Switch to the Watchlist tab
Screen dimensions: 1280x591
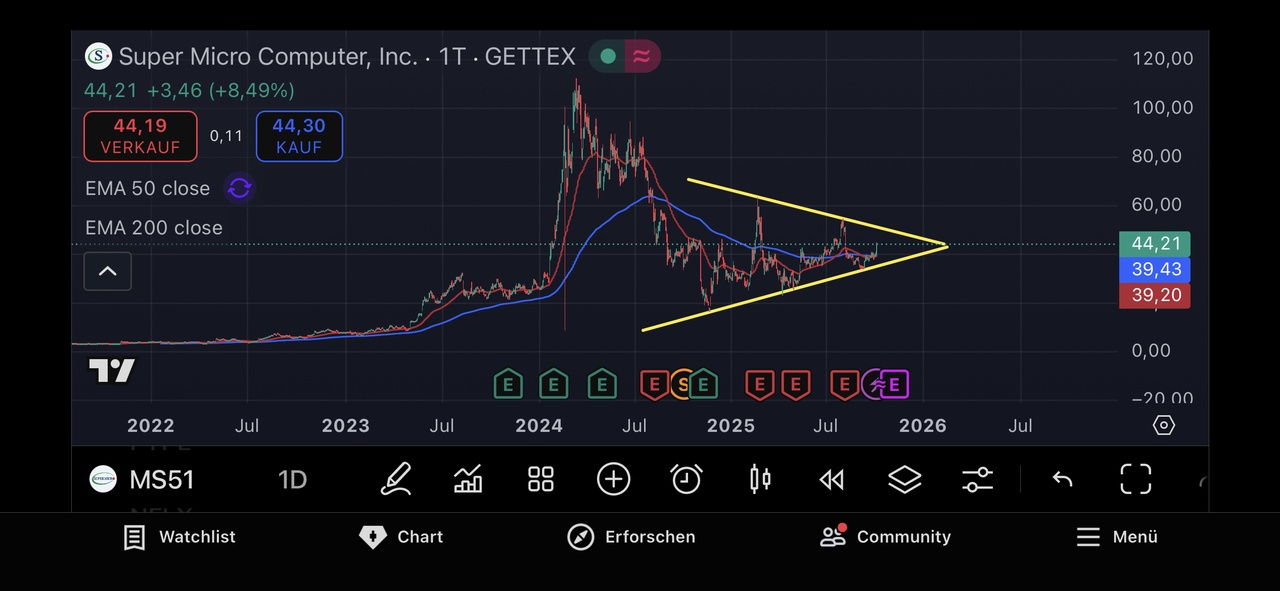tap(179, 537)
